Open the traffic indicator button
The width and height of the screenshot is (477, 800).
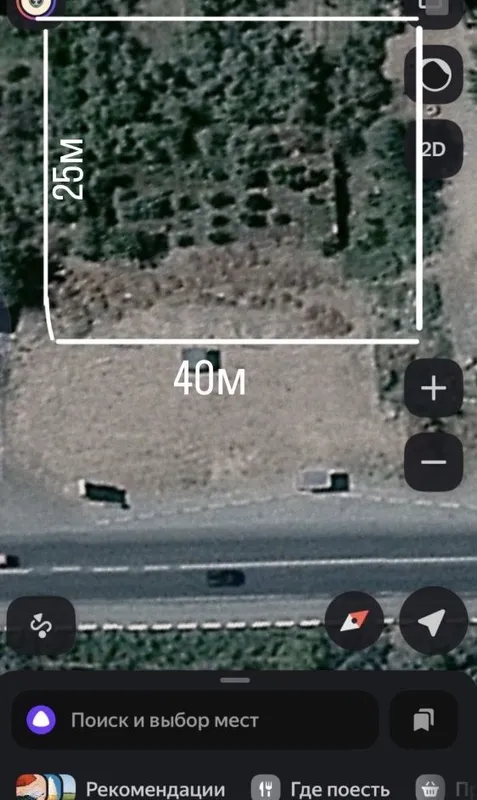tap(434, 74)
